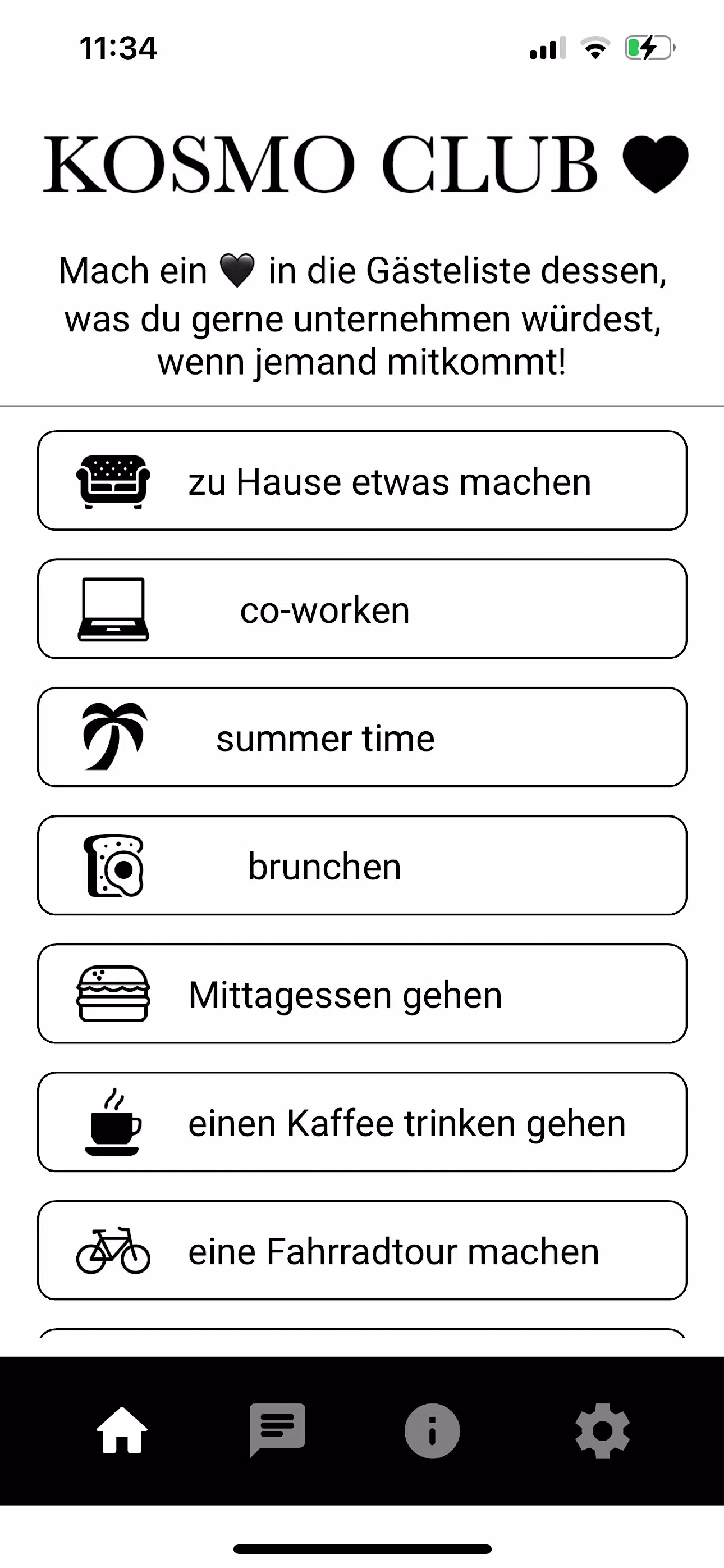Open the info tab
The height and width of the screenshot is (1568, 724).
point(432,1431)
